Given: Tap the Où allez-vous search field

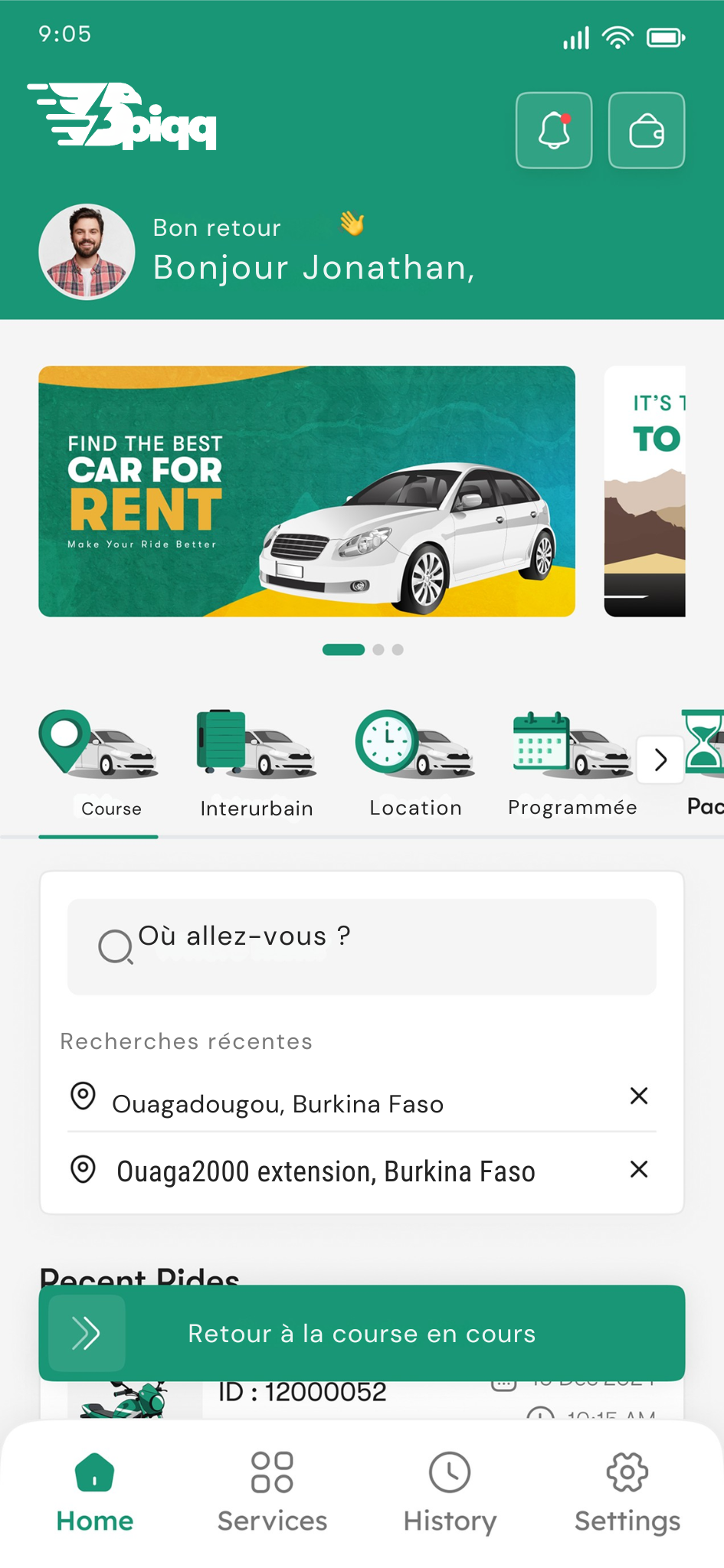Looking at the screenshot, I should point(362,947).
